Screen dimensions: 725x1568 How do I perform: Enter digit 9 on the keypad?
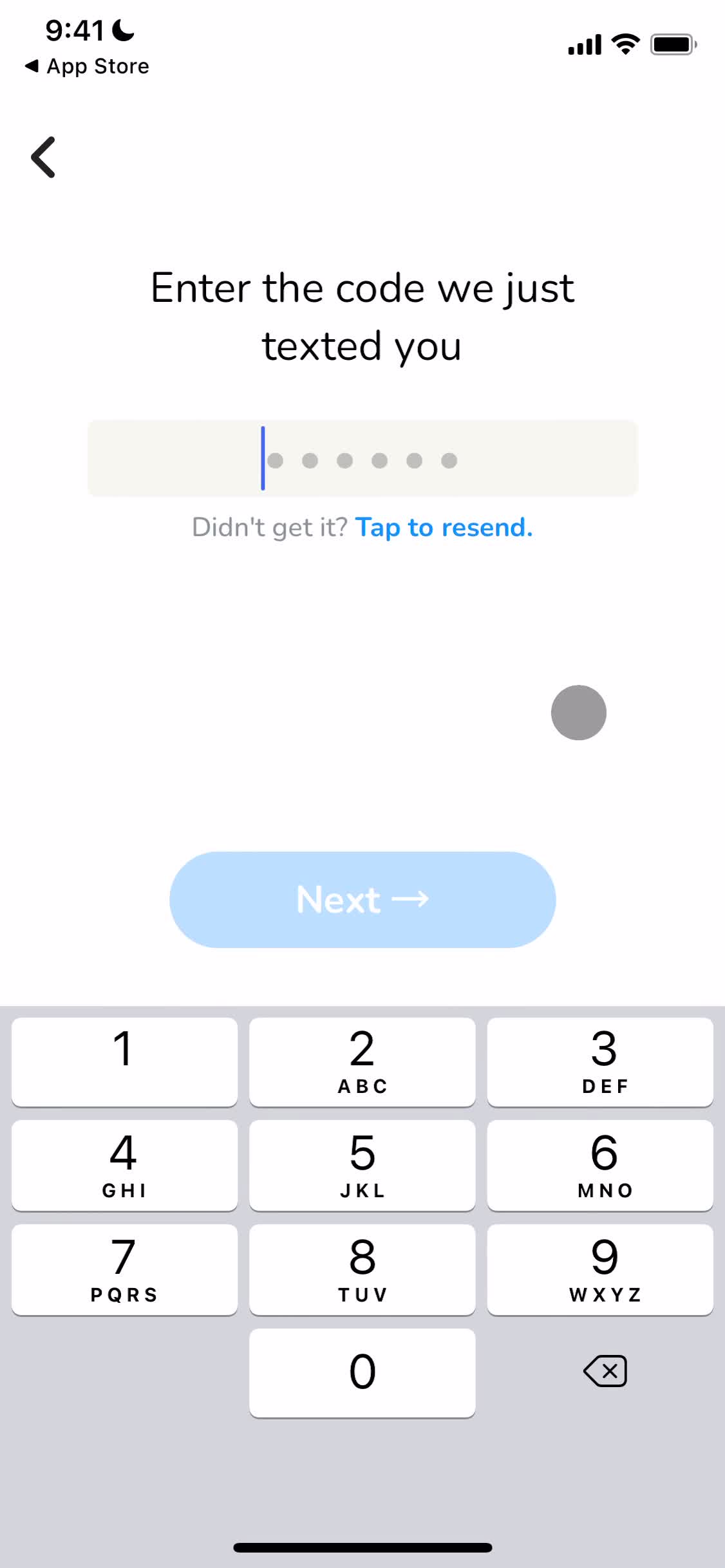pyautogui.click(x=600, y=1270)
